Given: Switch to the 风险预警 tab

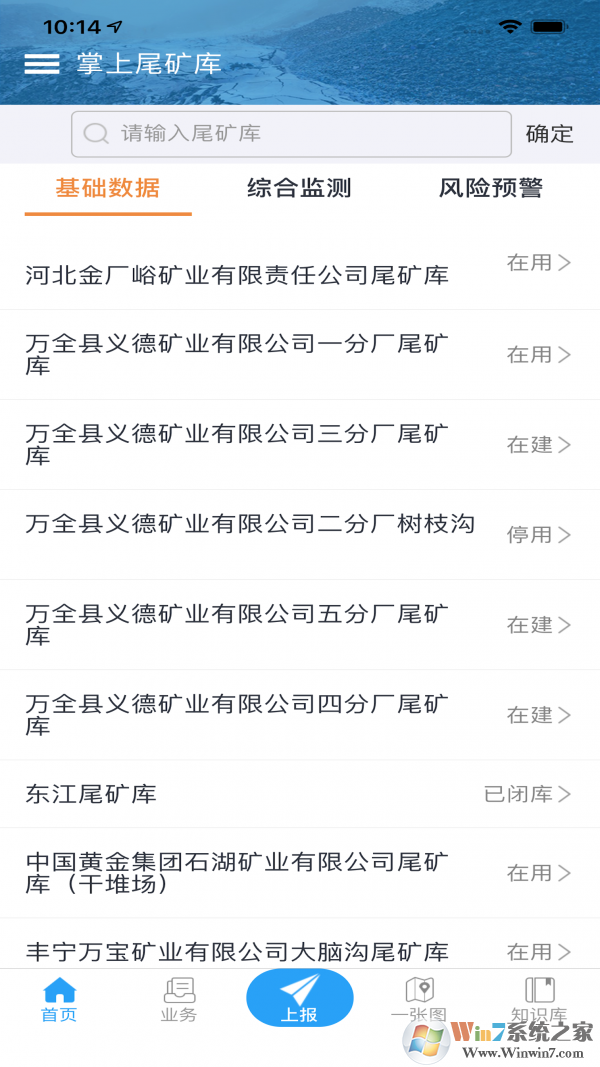Looking at the screenshot, I should (490, 188).
